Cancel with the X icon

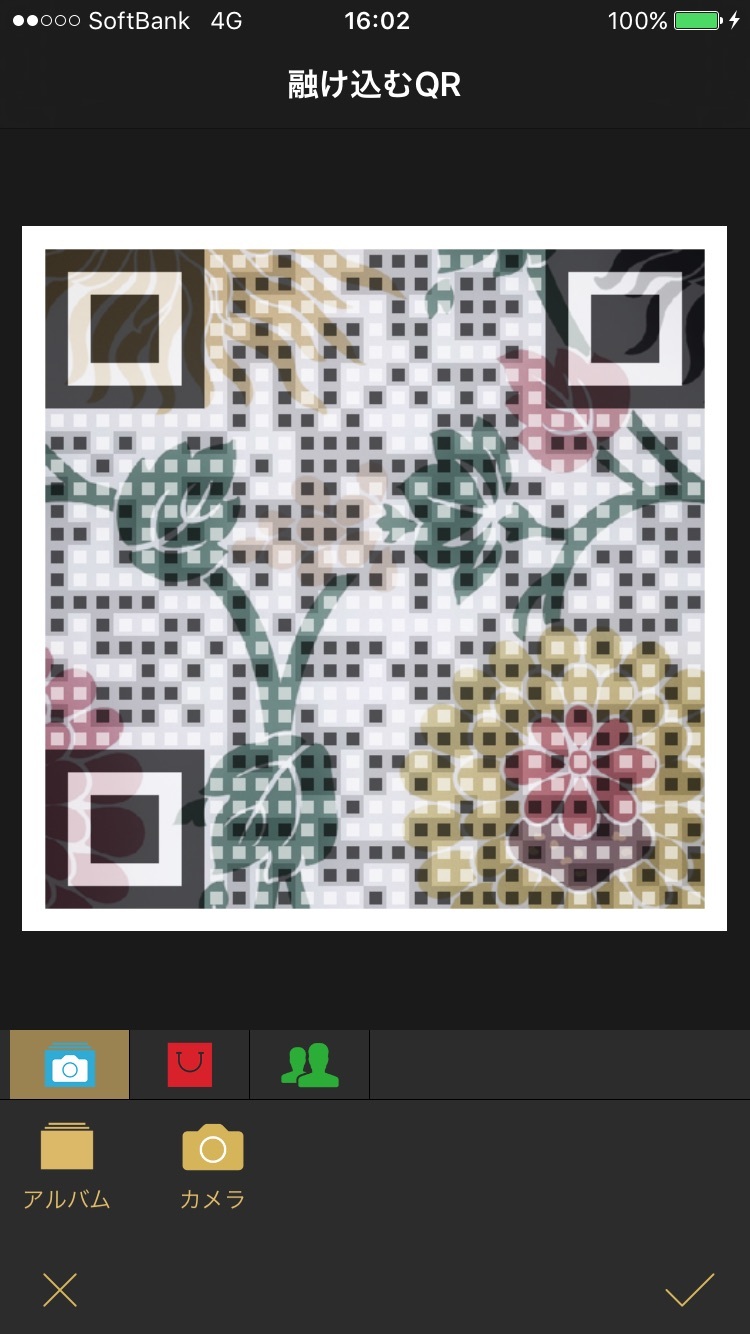point(60,1290)
